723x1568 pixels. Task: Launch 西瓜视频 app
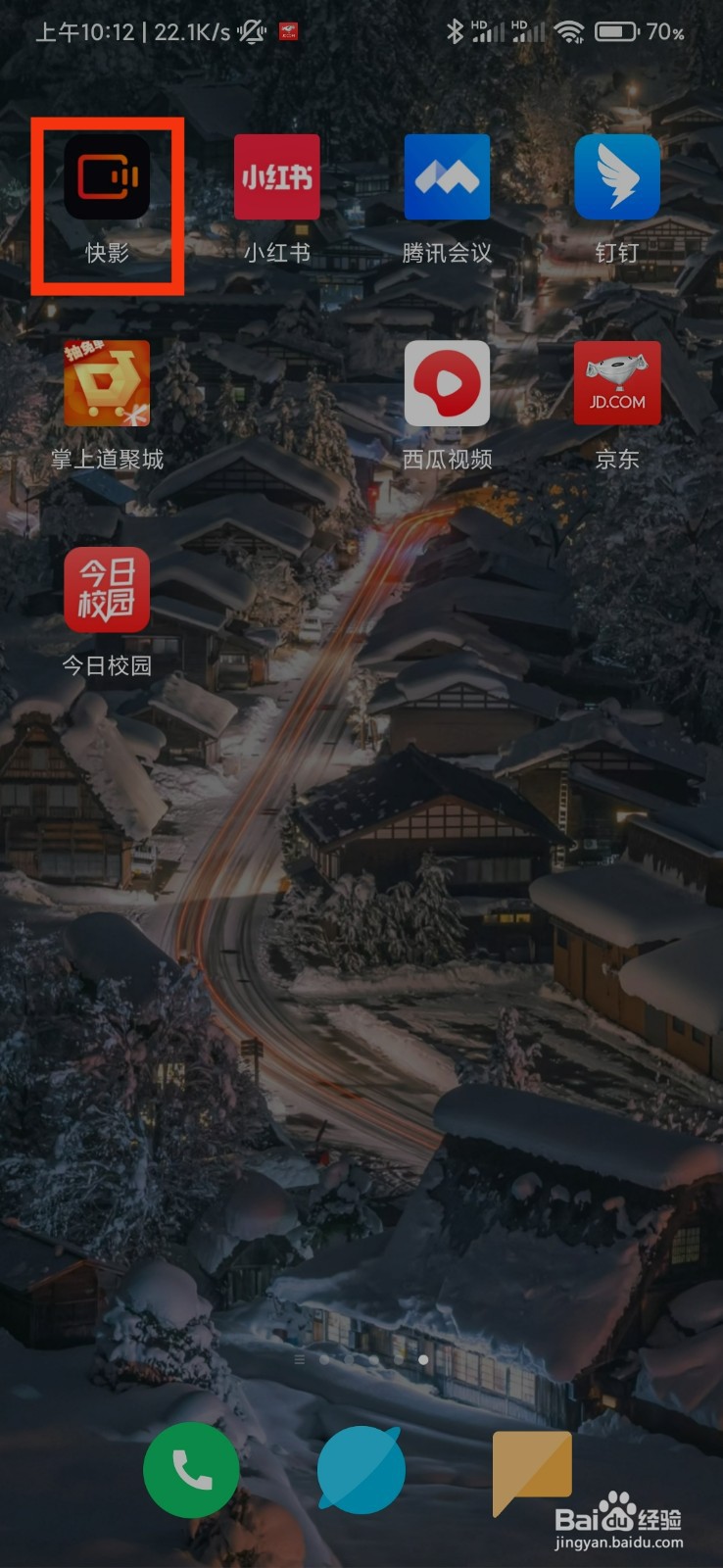(447, 384)
